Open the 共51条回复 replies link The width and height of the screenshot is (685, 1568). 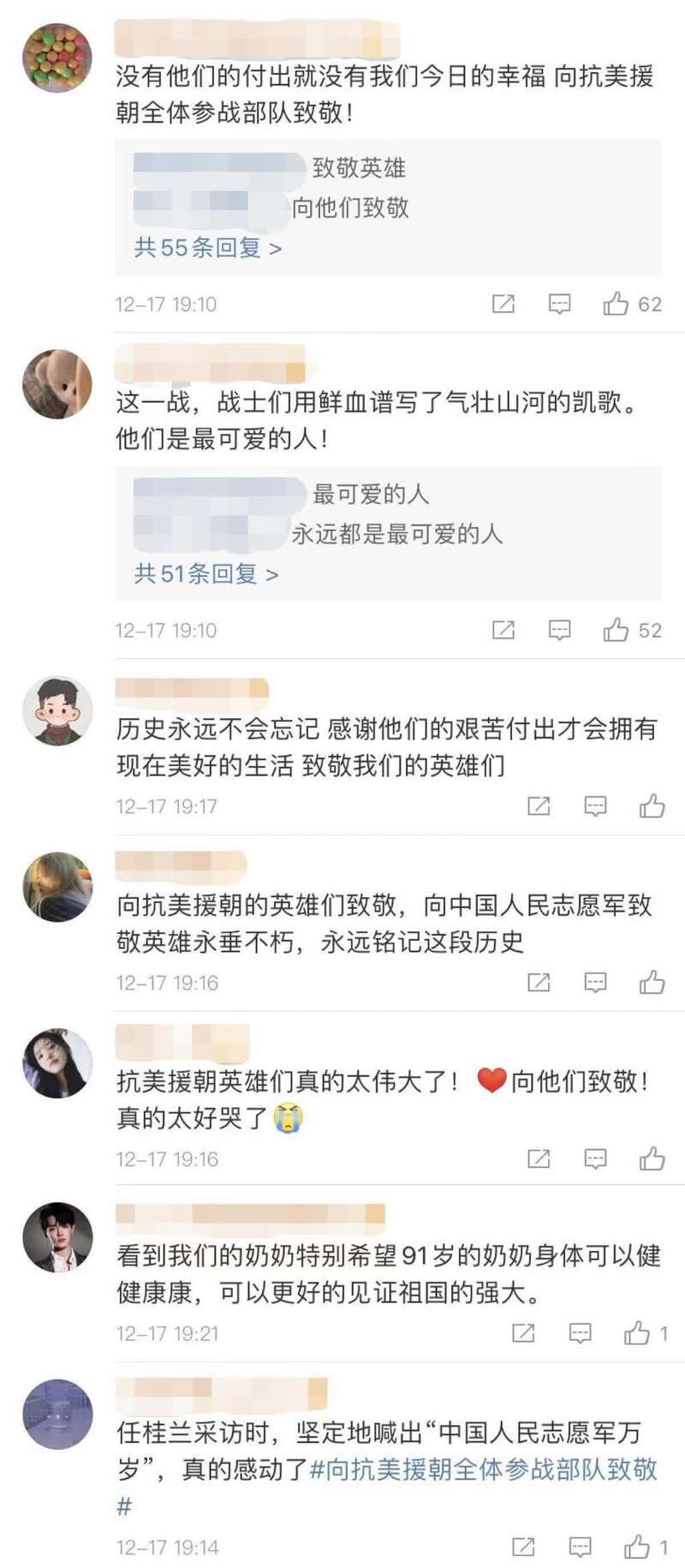(x=205, y=574)
